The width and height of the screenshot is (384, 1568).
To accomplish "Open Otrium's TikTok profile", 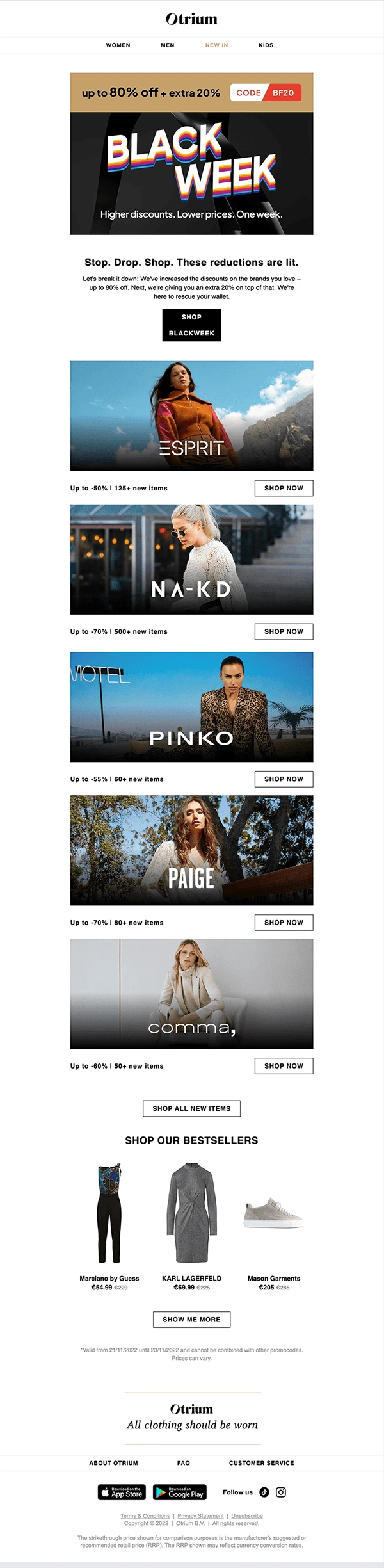I will click(x=264, y=1492).
